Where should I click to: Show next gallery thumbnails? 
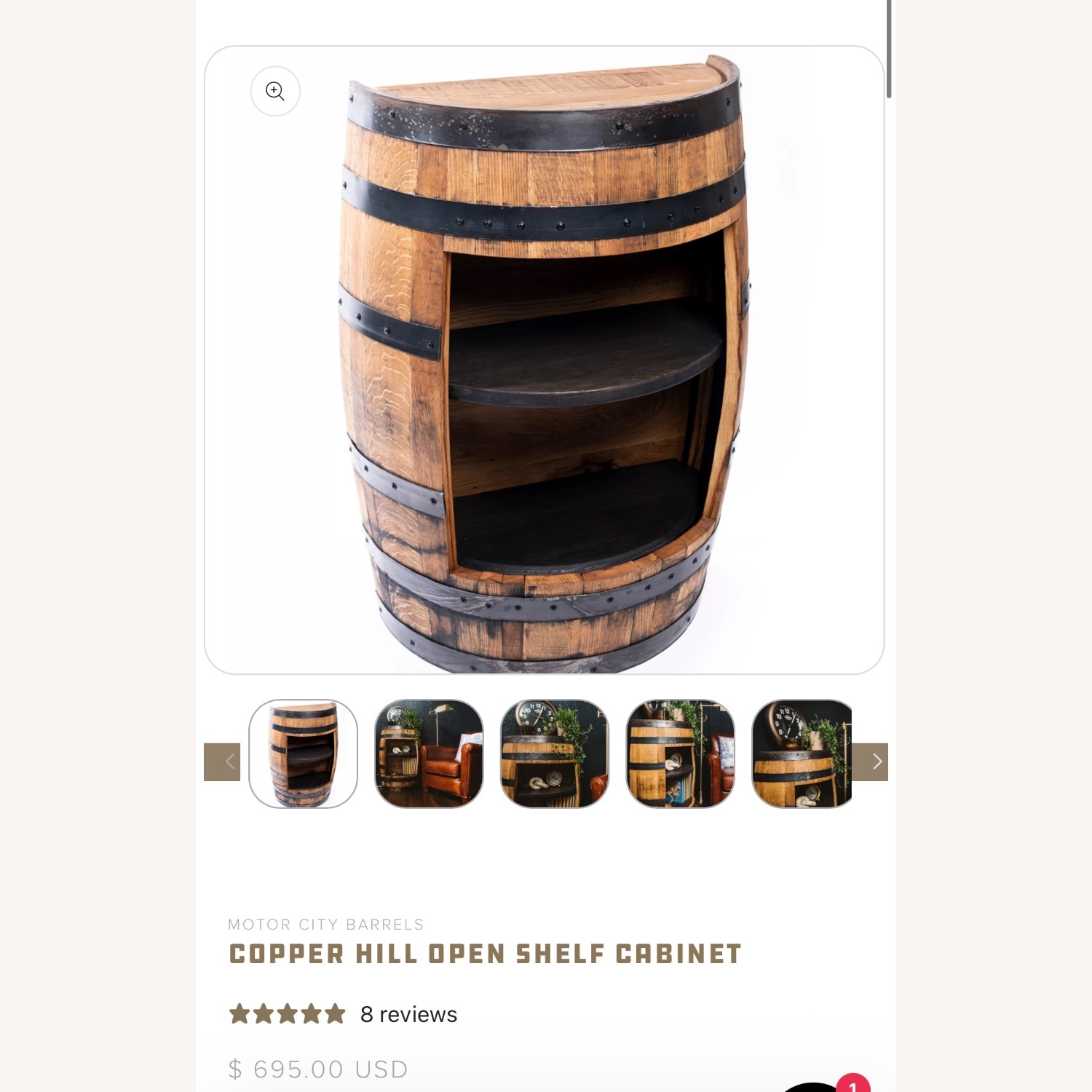870,761
